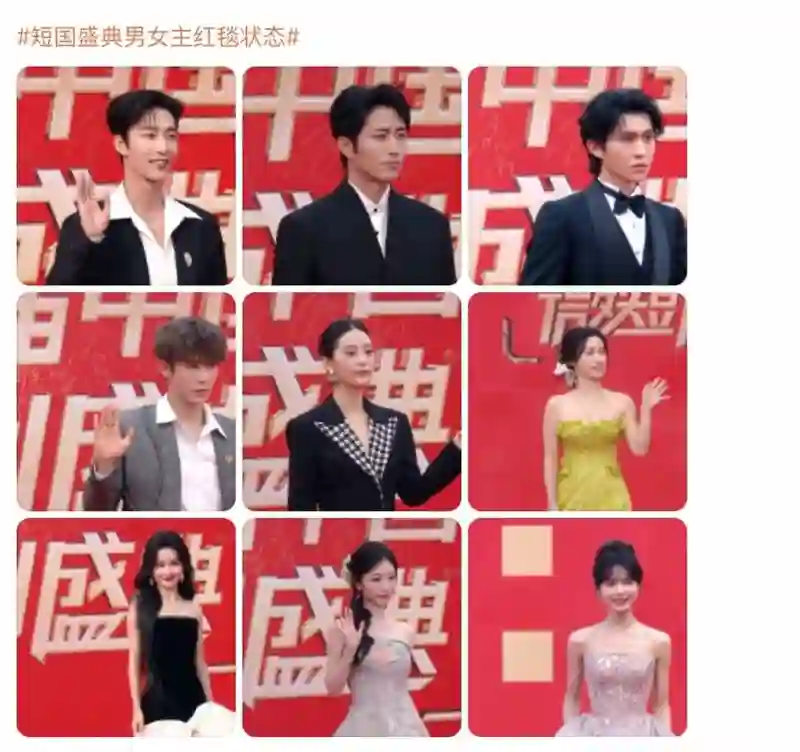Open the photo of woman in checkered-lapel jacket
800x752 pixels.
point(352,401)
